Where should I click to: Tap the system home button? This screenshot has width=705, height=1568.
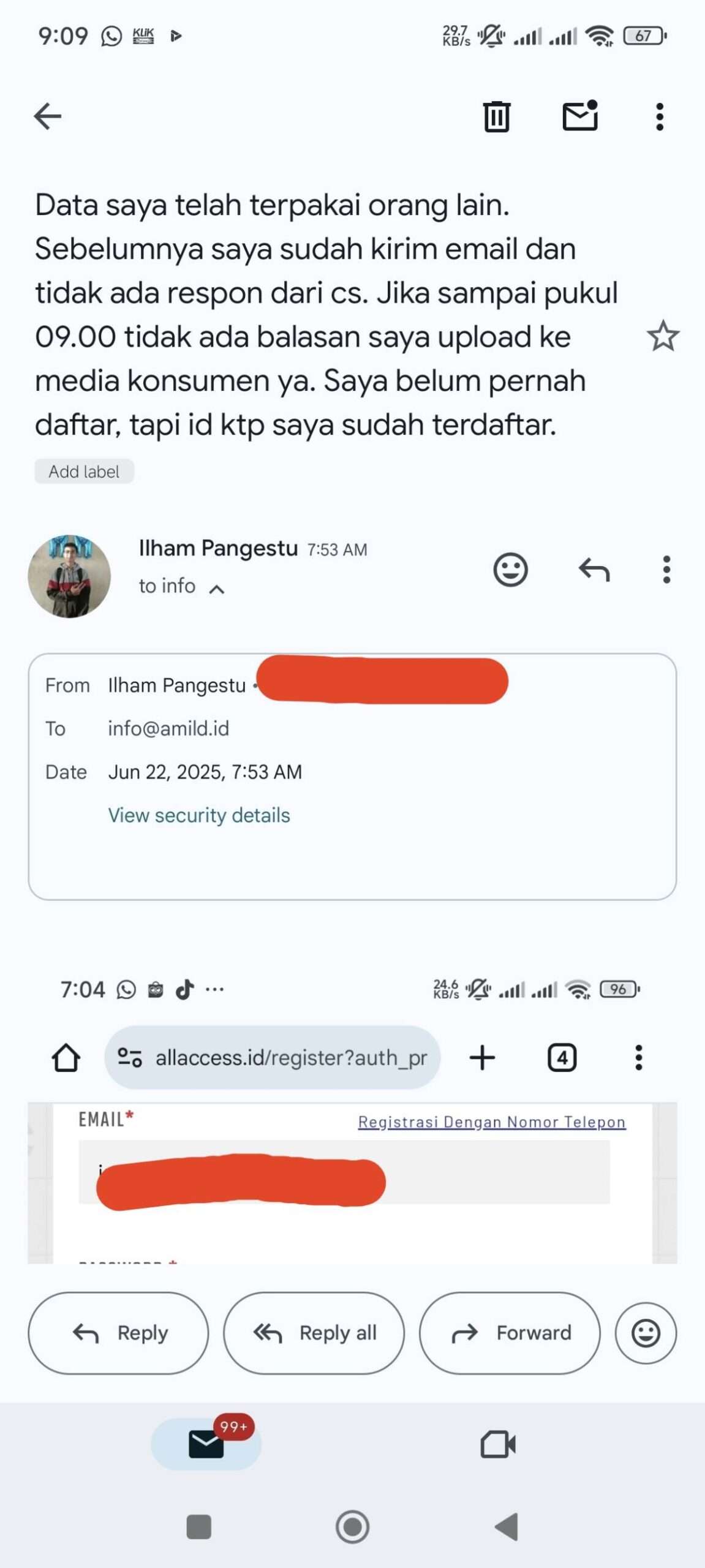point(352,1526)
